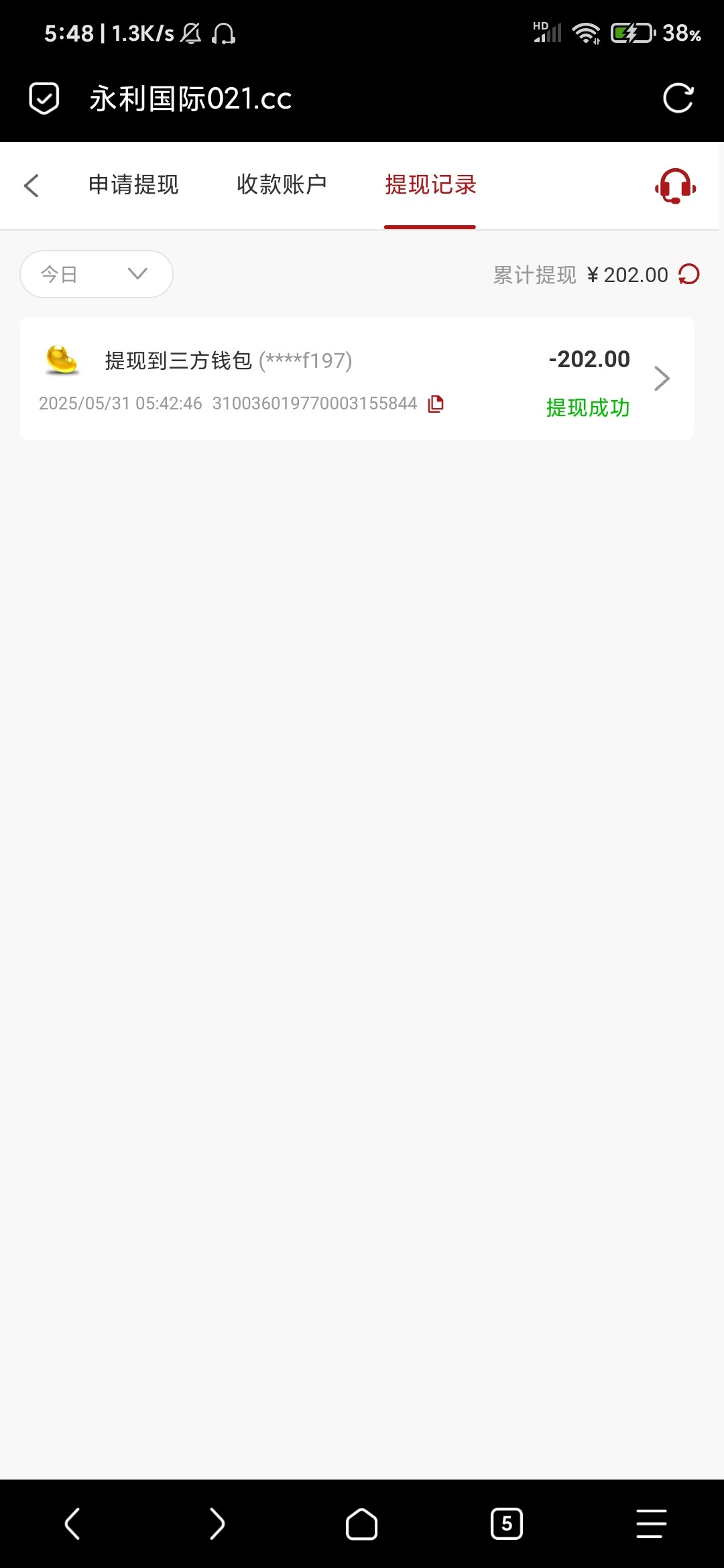Viewport: 724px width, 1568px height.
Task: Refresh the 累计提现 total amount
Action: click(689, 274)
